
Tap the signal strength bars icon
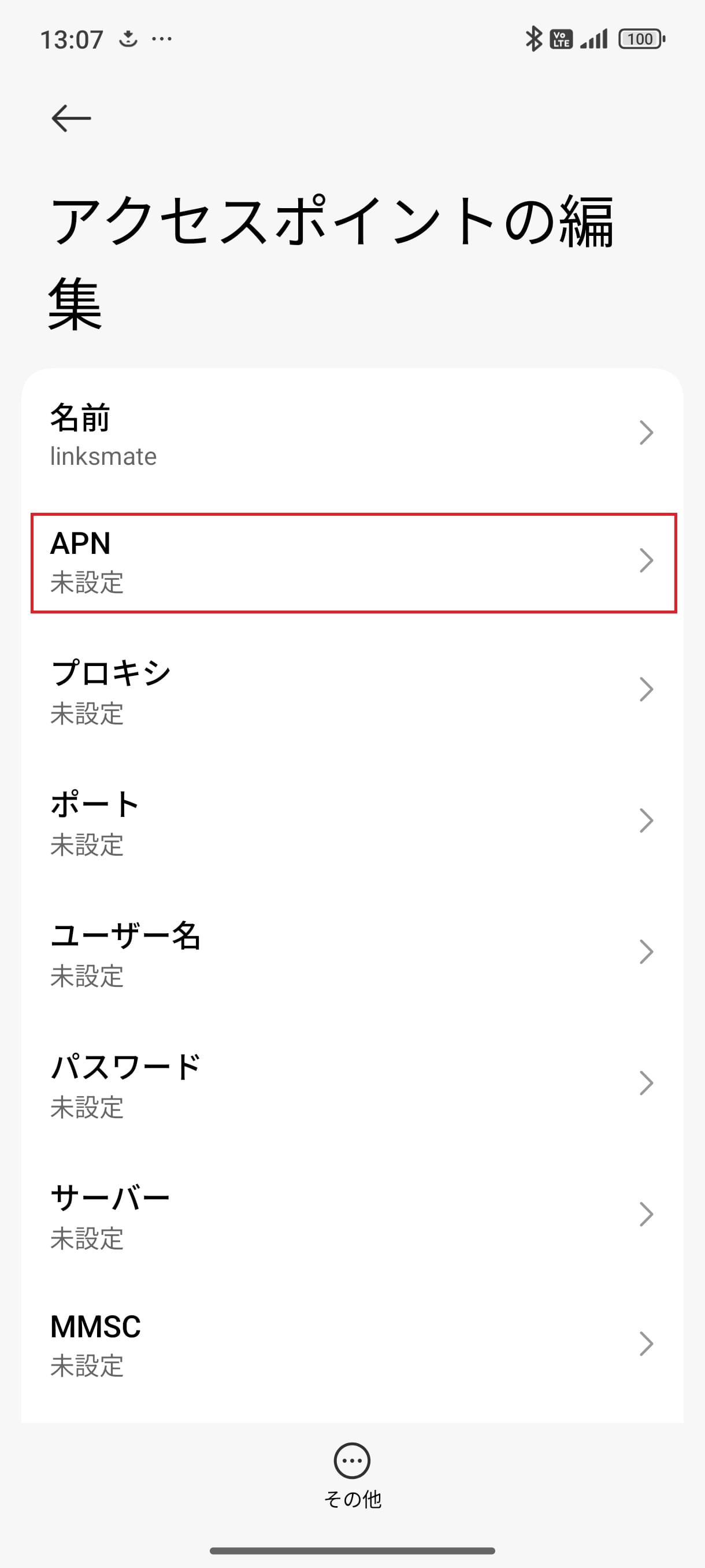[593, 38]
